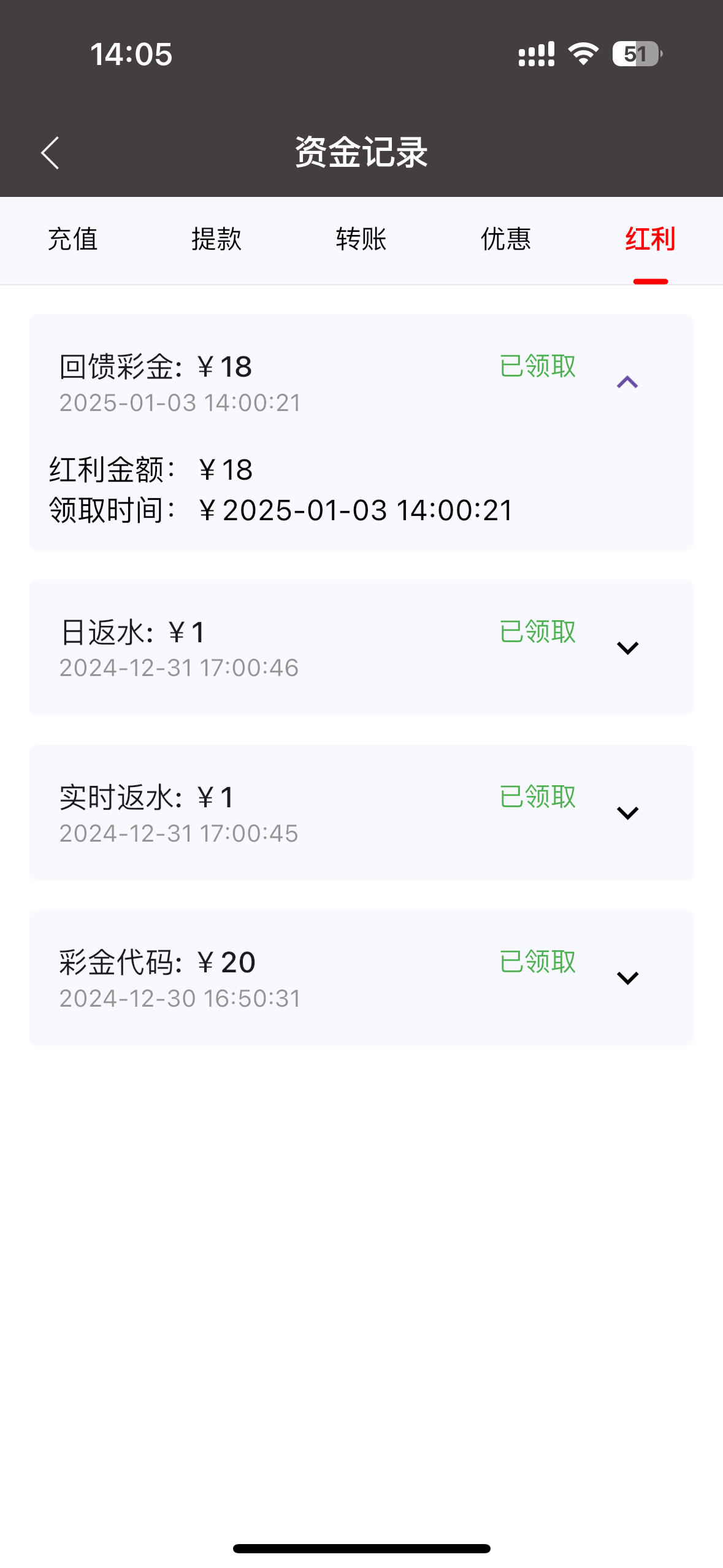The height and width of the screenshot is (1568, 723).
Task: Collapse the 回馈彩金 record details
Action: (627, 382)
